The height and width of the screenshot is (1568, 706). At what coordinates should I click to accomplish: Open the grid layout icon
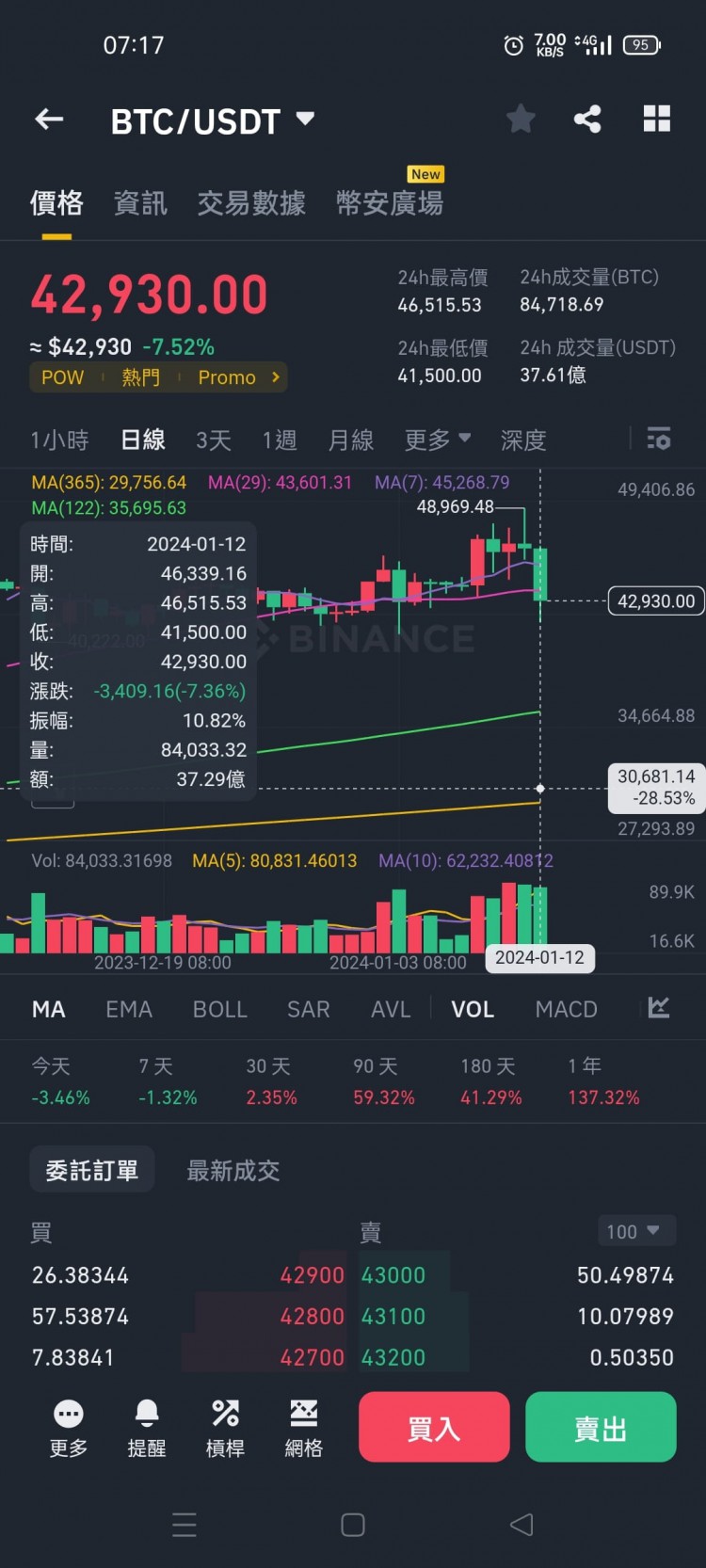click(656, 120)
